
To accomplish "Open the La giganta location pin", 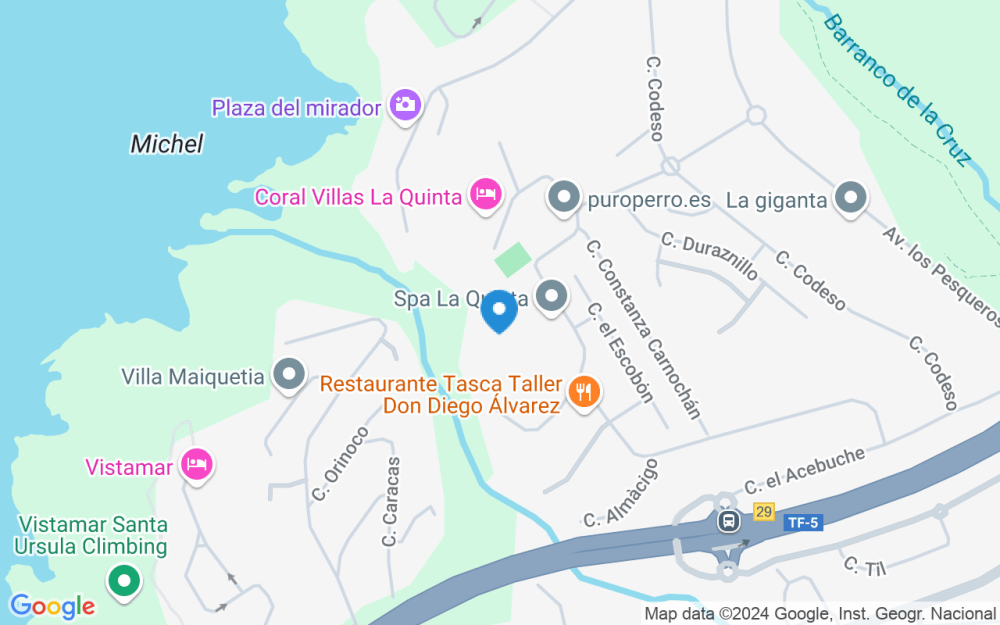I will click(851, 199).
